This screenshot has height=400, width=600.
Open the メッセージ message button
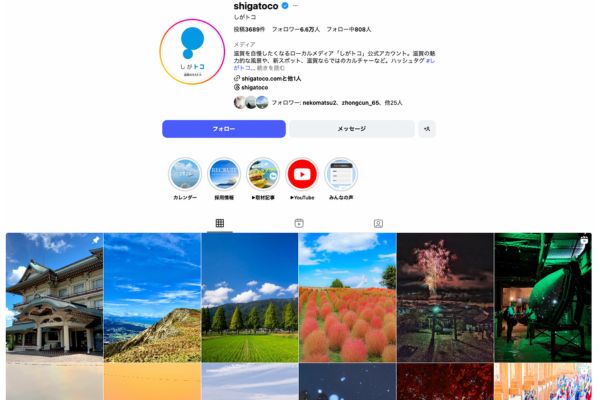[x=351, y=129]
